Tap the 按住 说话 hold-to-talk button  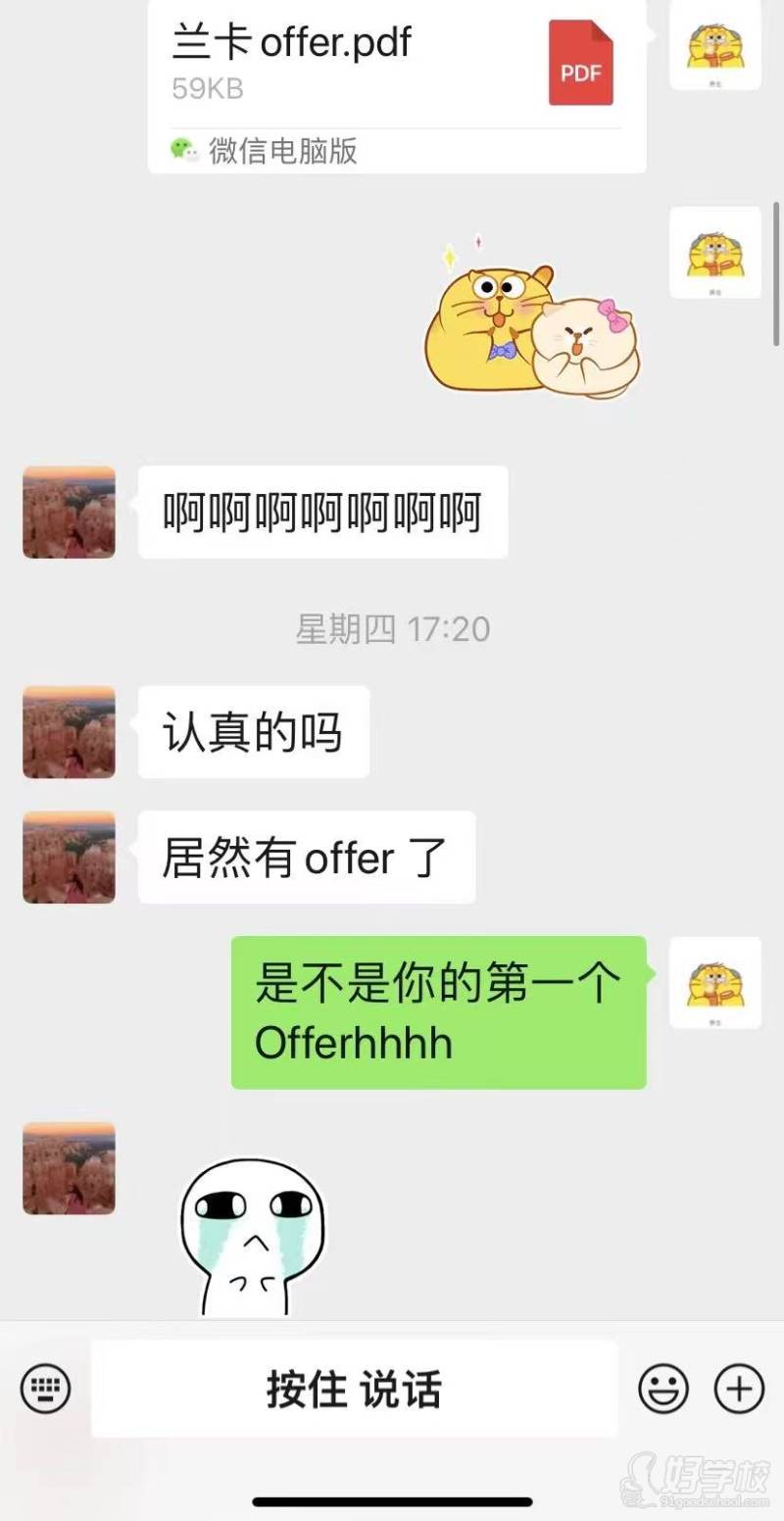click(x=354, y=1389)
